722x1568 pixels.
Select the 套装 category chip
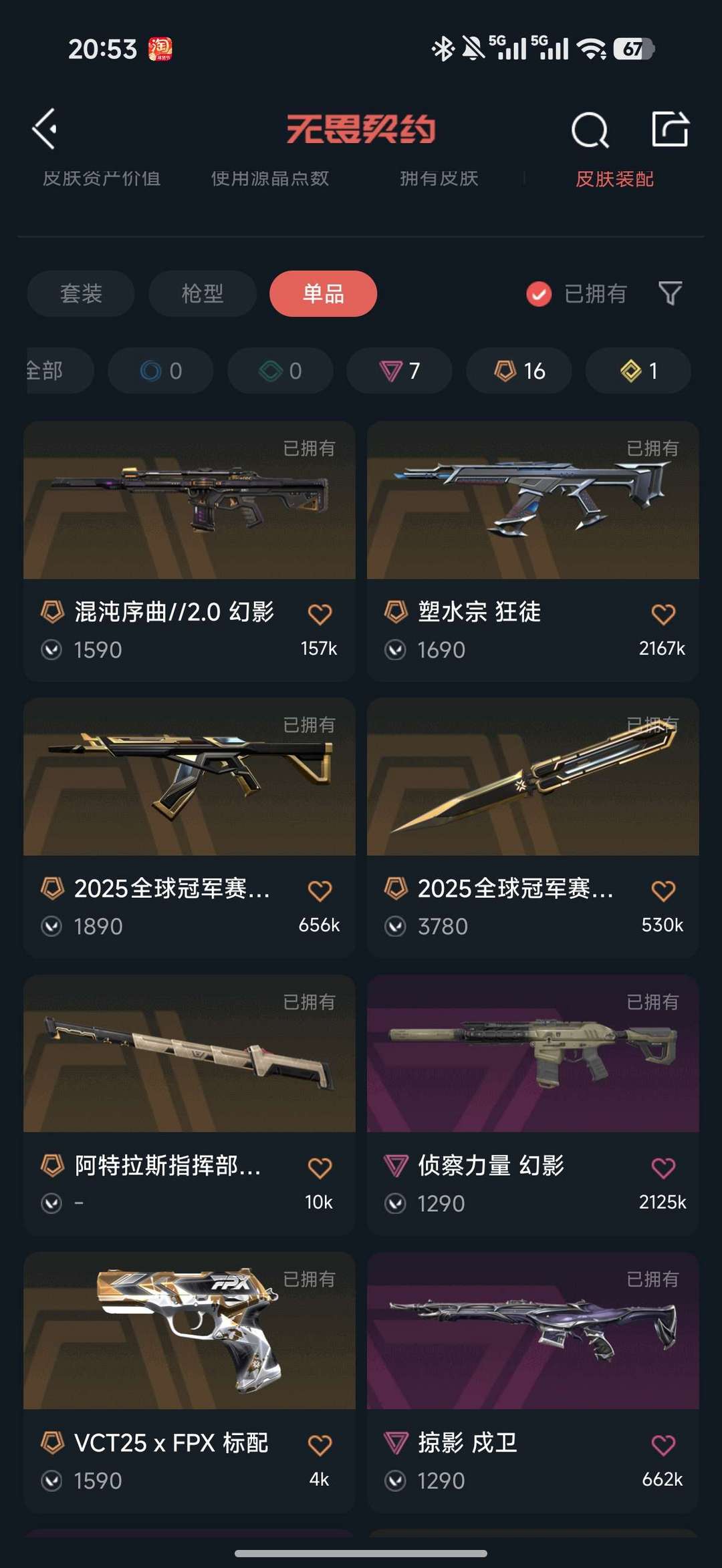coord(81,293)
